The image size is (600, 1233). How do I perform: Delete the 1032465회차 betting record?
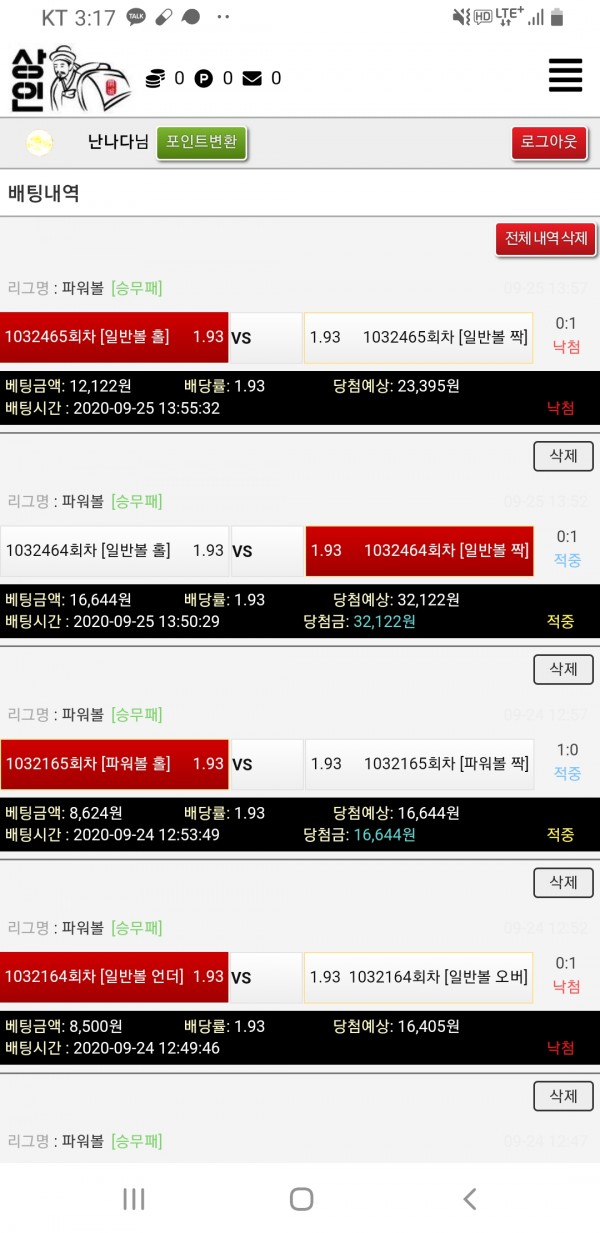pyautogui.click(x=563, y=455)
